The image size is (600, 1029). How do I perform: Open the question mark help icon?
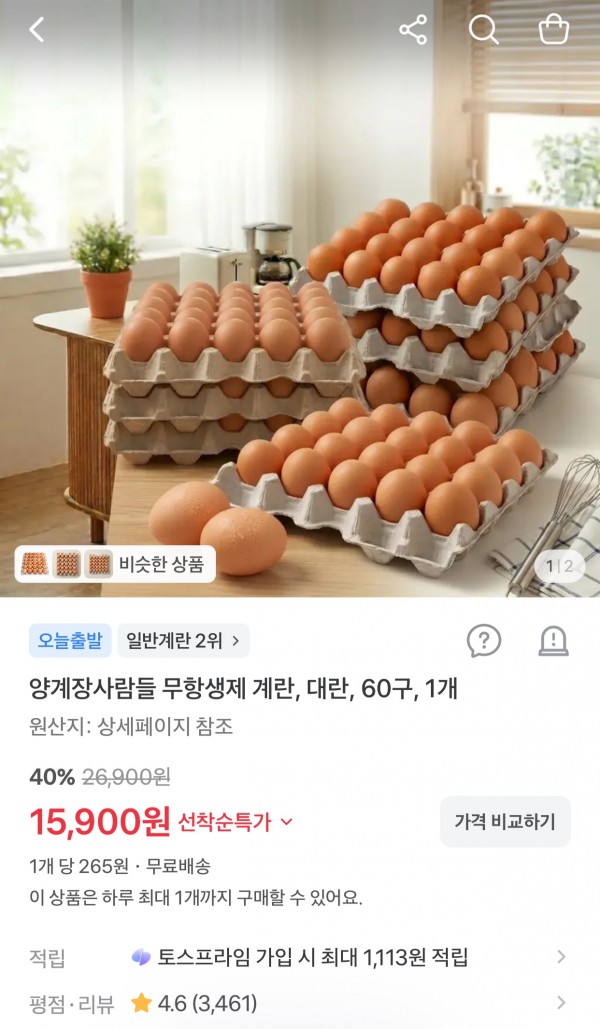484,640
